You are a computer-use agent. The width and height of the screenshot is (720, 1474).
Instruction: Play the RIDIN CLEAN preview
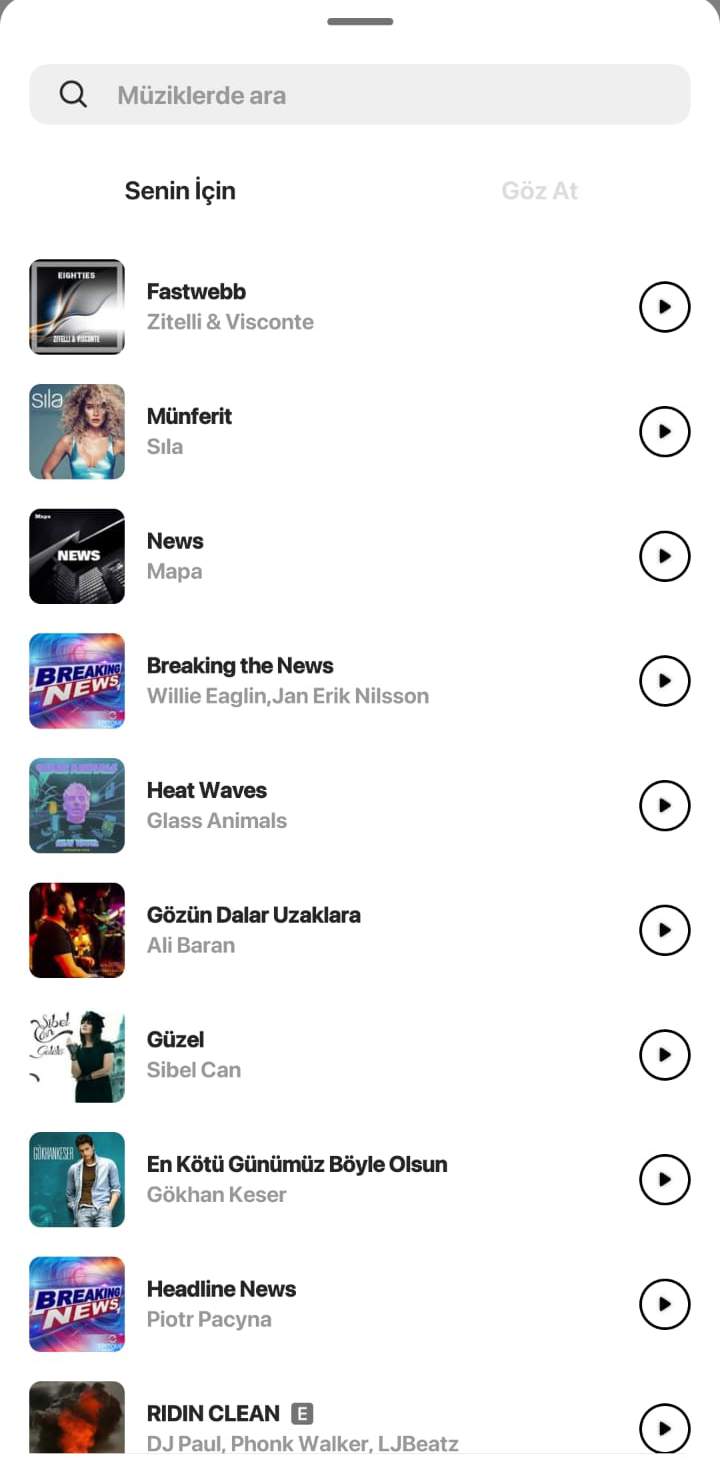(x=664, y=1428)
